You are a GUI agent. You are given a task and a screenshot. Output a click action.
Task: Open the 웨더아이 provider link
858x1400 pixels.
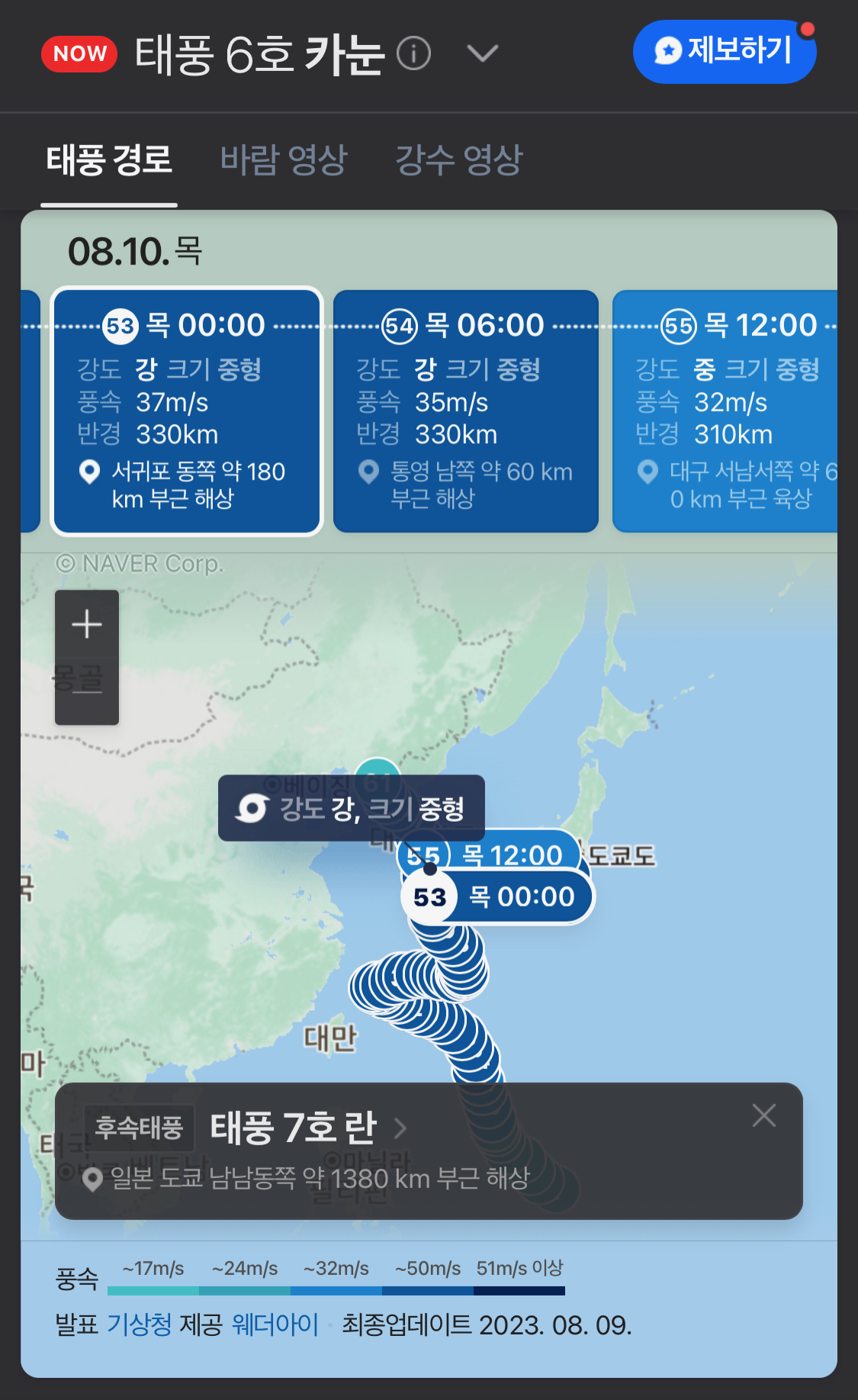275,1324
